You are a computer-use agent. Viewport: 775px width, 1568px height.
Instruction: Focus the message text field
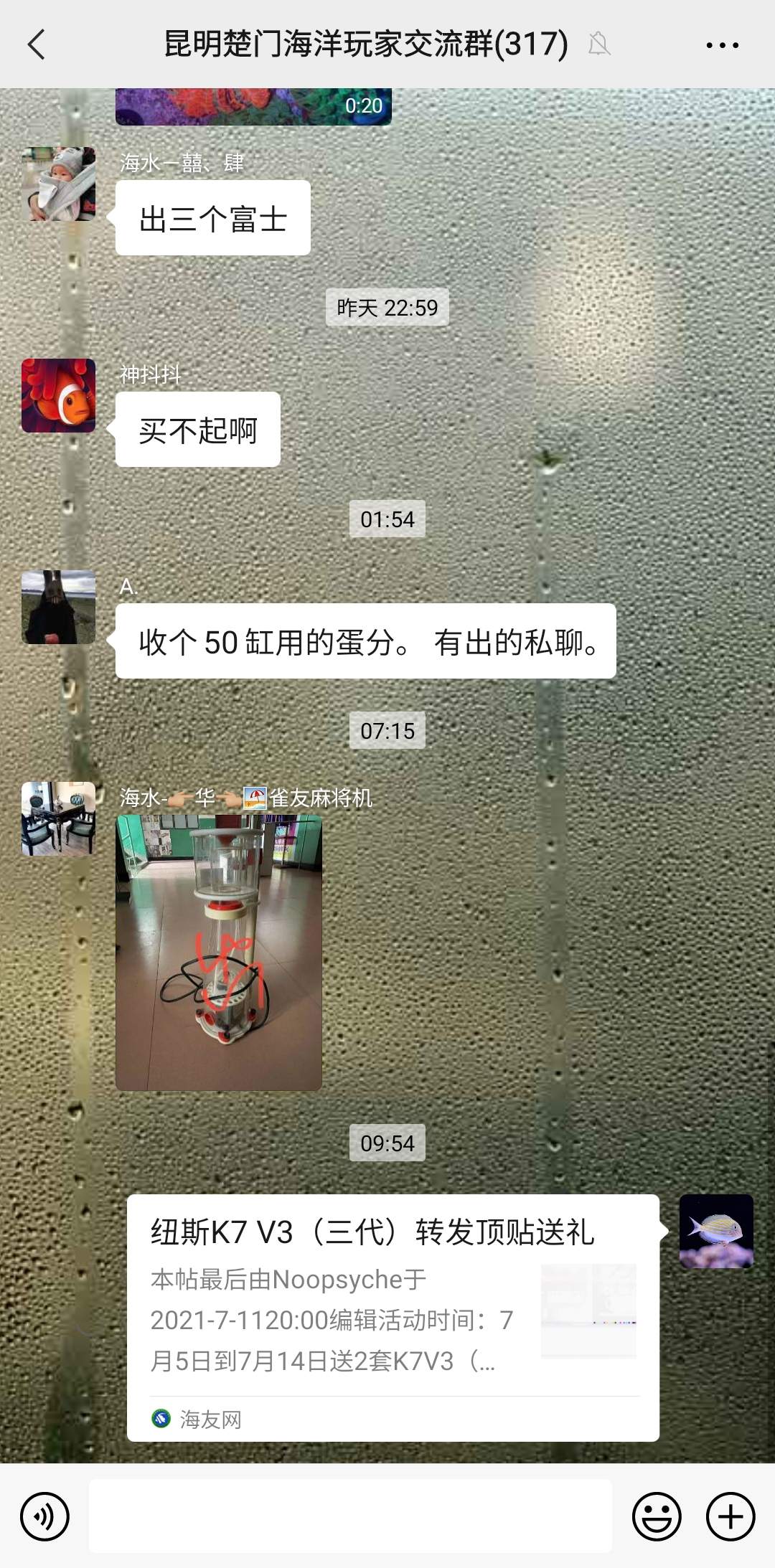350,1516
